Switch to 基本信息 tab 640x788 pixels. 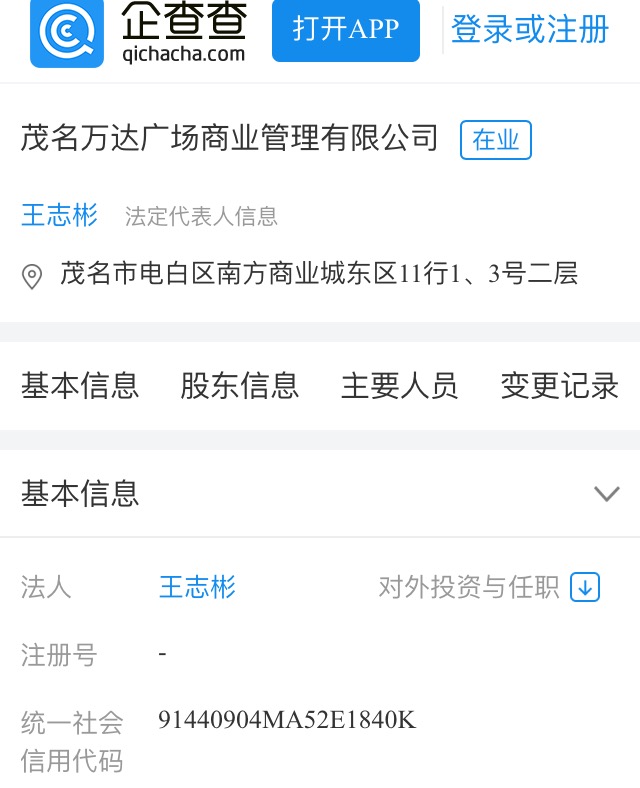[80, 386]
